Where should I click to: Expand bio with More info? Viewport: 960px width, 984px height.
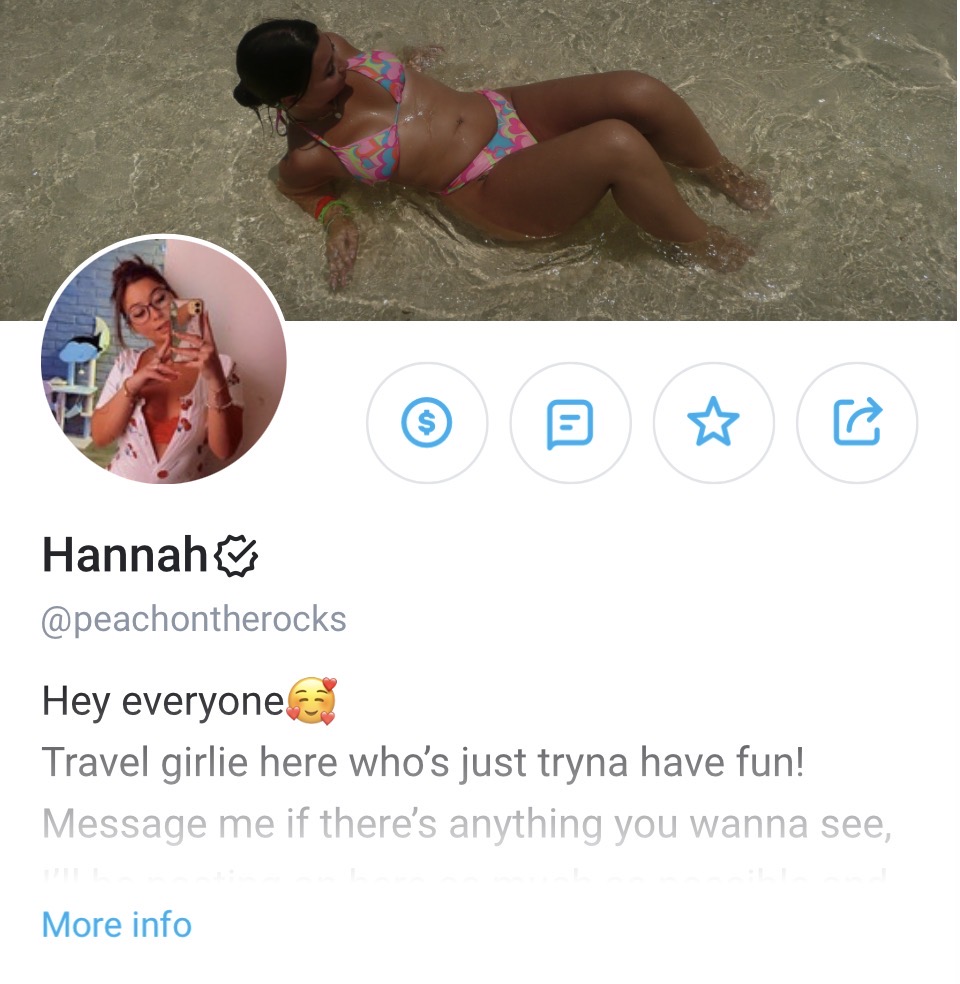[116, 924]
